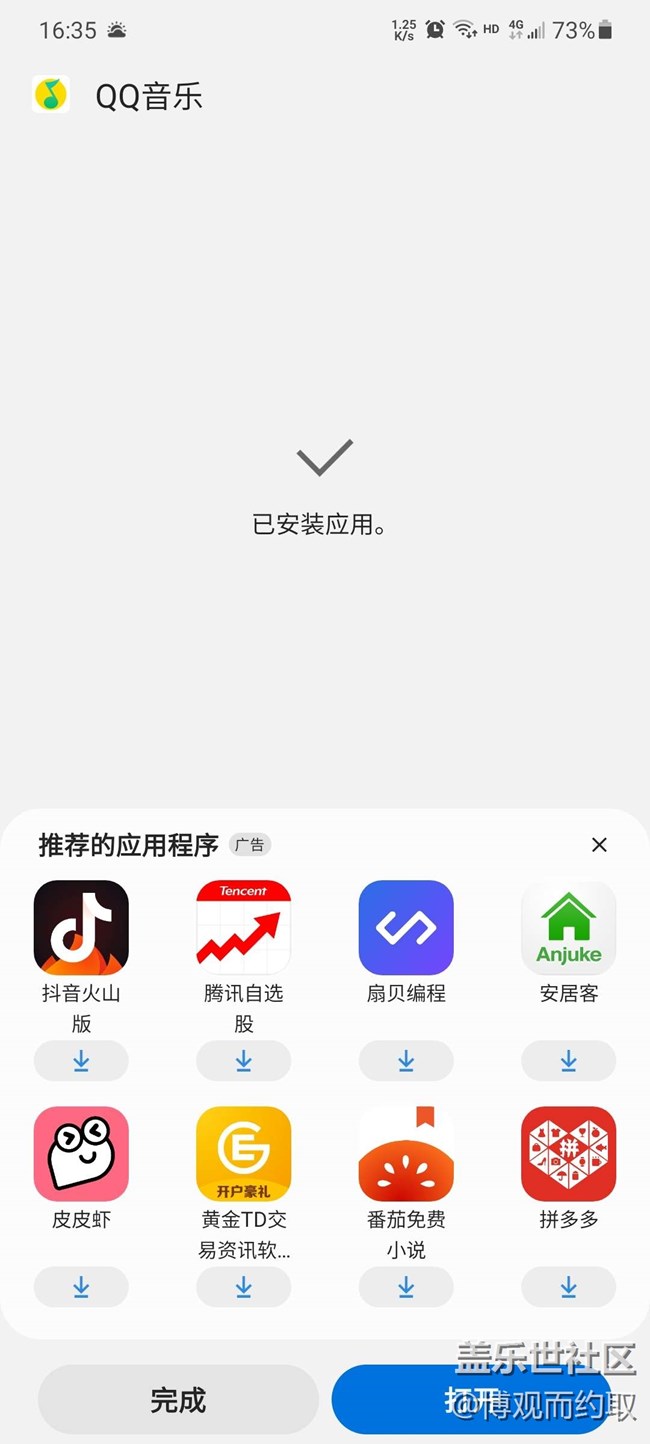Viewport: 650px width, 1444px height.
Task: Download 腾讯自选股
Action: coord(244,1061)
